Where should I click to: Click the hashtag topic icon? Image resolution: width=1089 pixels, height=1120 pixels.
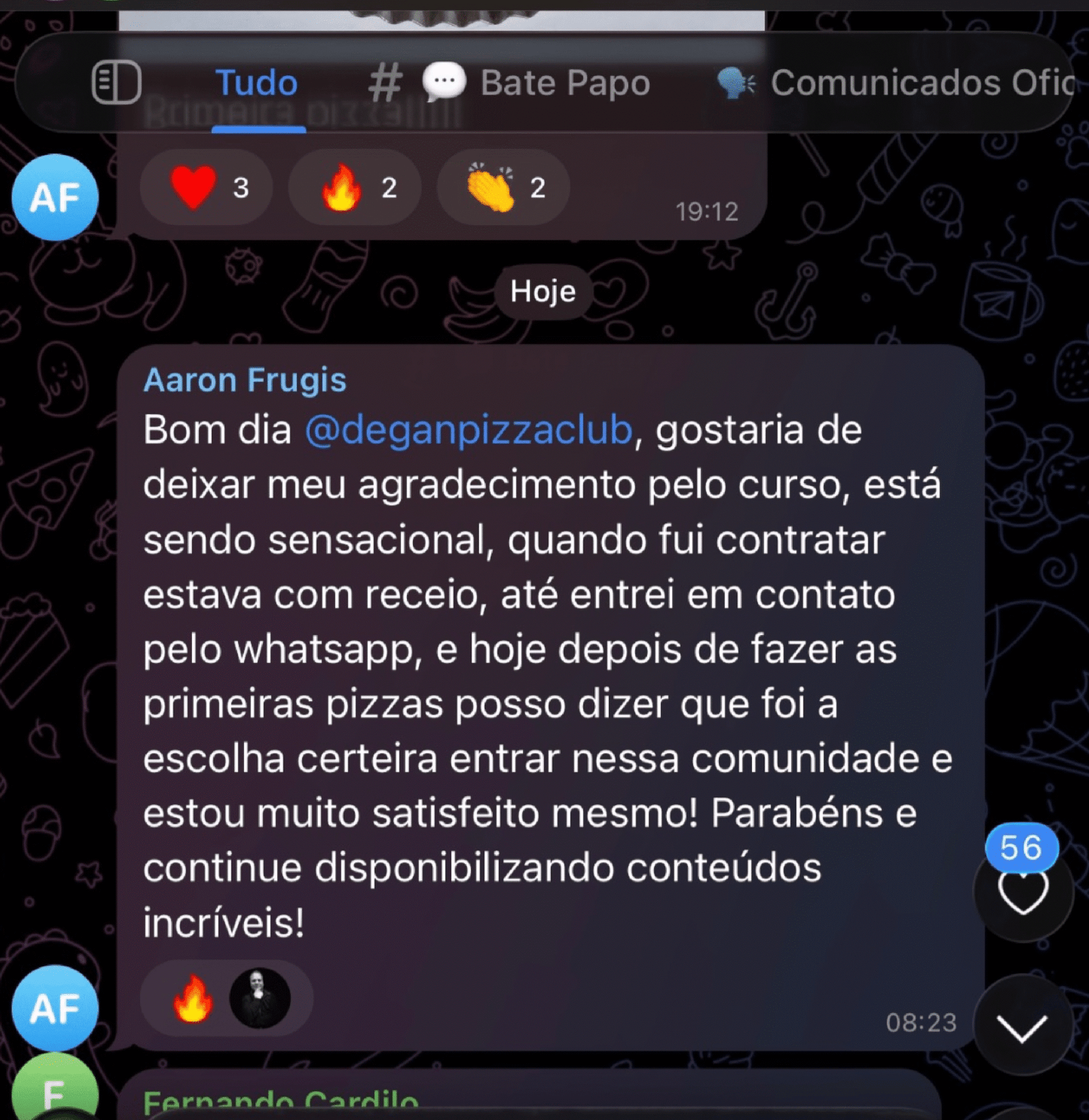click(383, 82)
